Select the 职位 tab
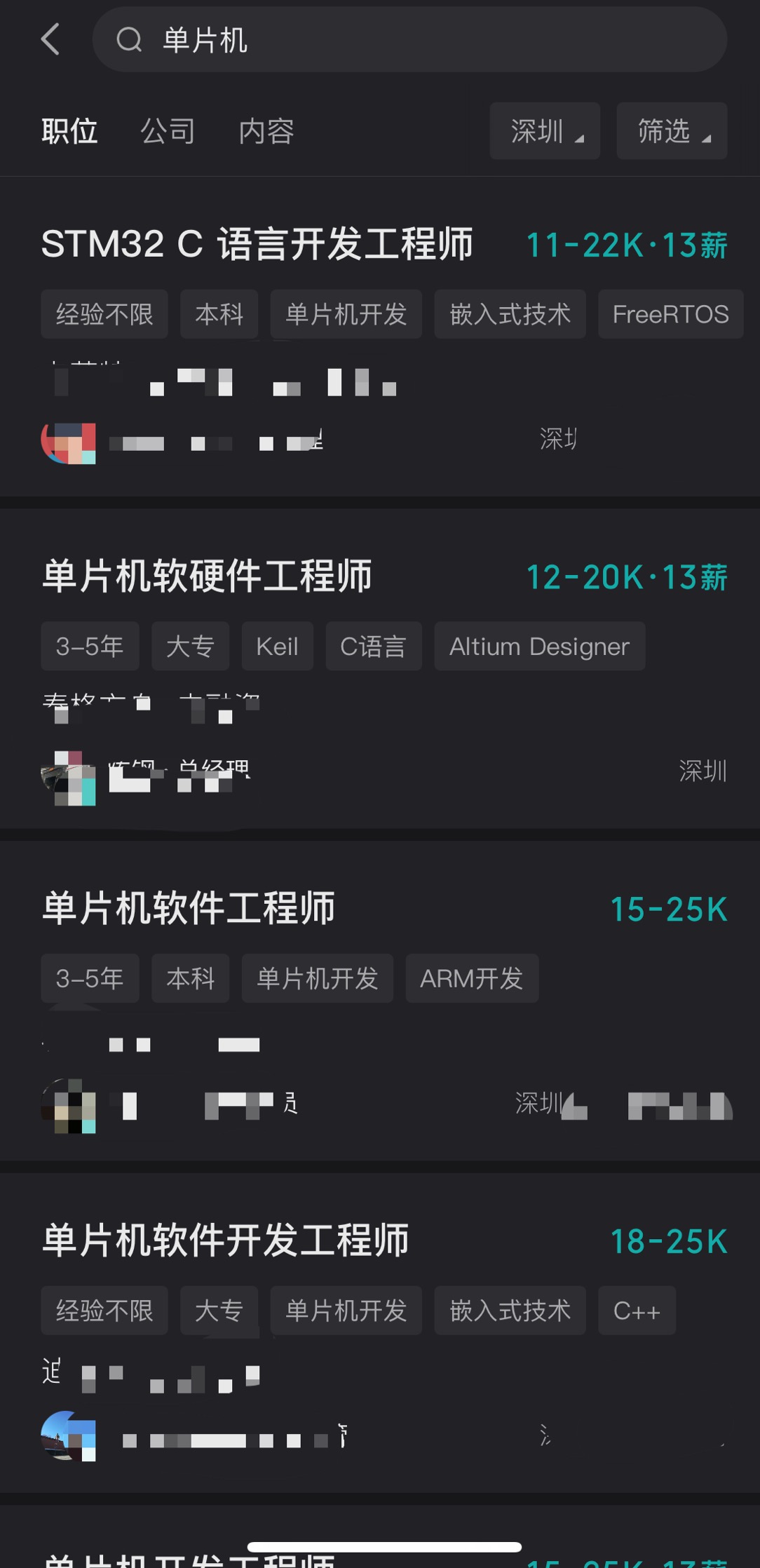The height and width of the screenshot is (1568, 760). click(x=69, y=131)
